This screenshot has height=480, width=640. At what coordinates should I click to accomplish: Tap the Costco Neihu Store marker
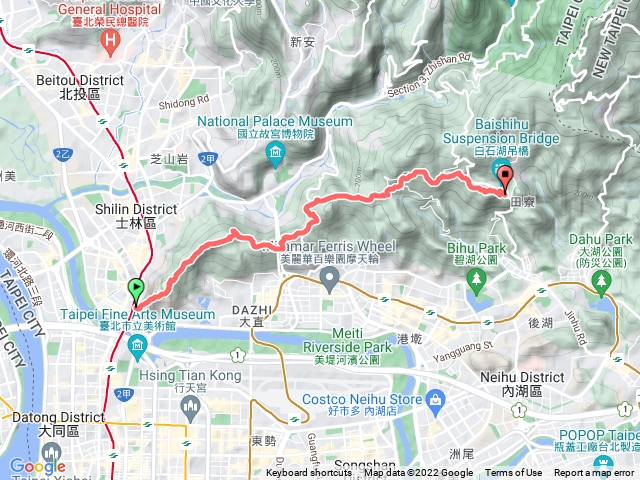pos(434,400)
